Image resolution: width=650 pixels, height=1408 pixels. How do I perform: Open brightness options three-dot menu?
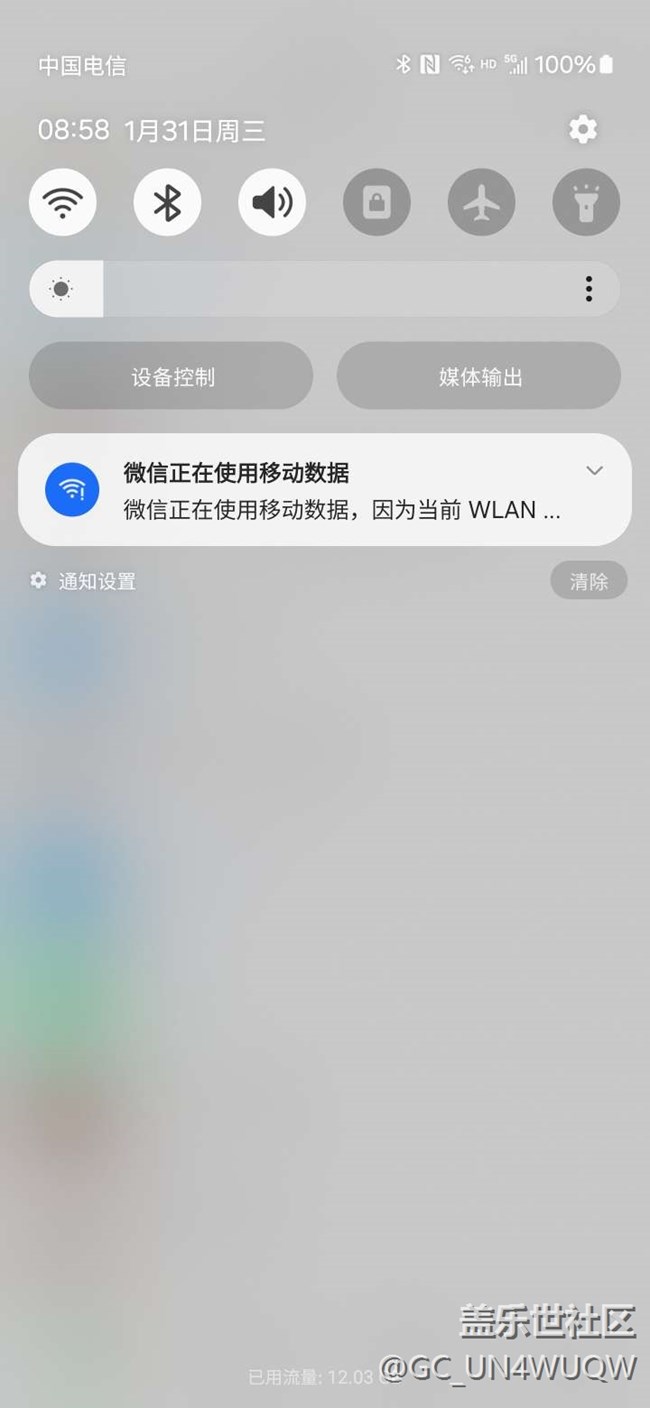tap(588, 290)
